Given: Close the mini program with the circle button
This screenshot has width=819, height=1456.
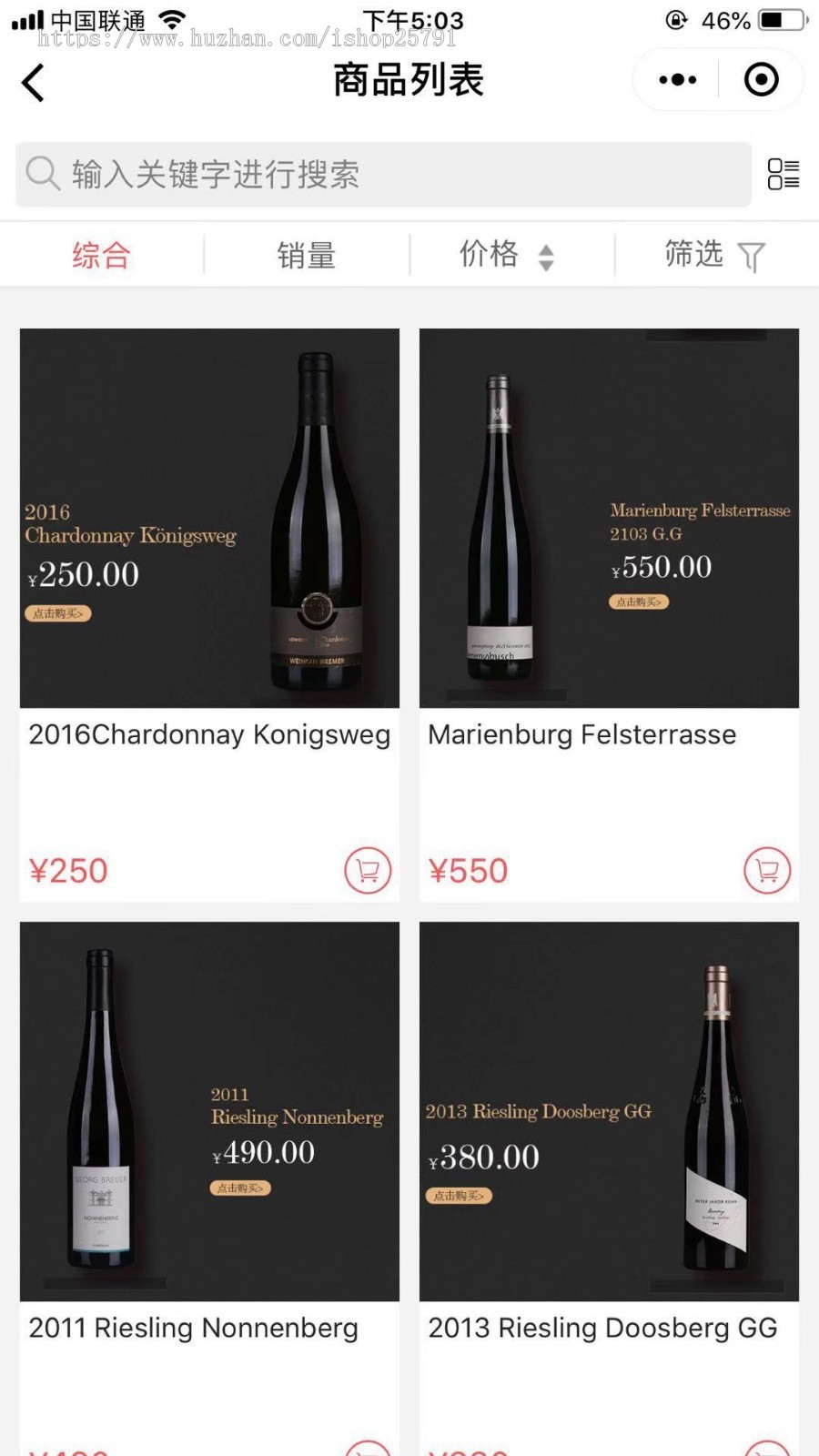Looking at the screenshot, I should (x=762, y=80).
